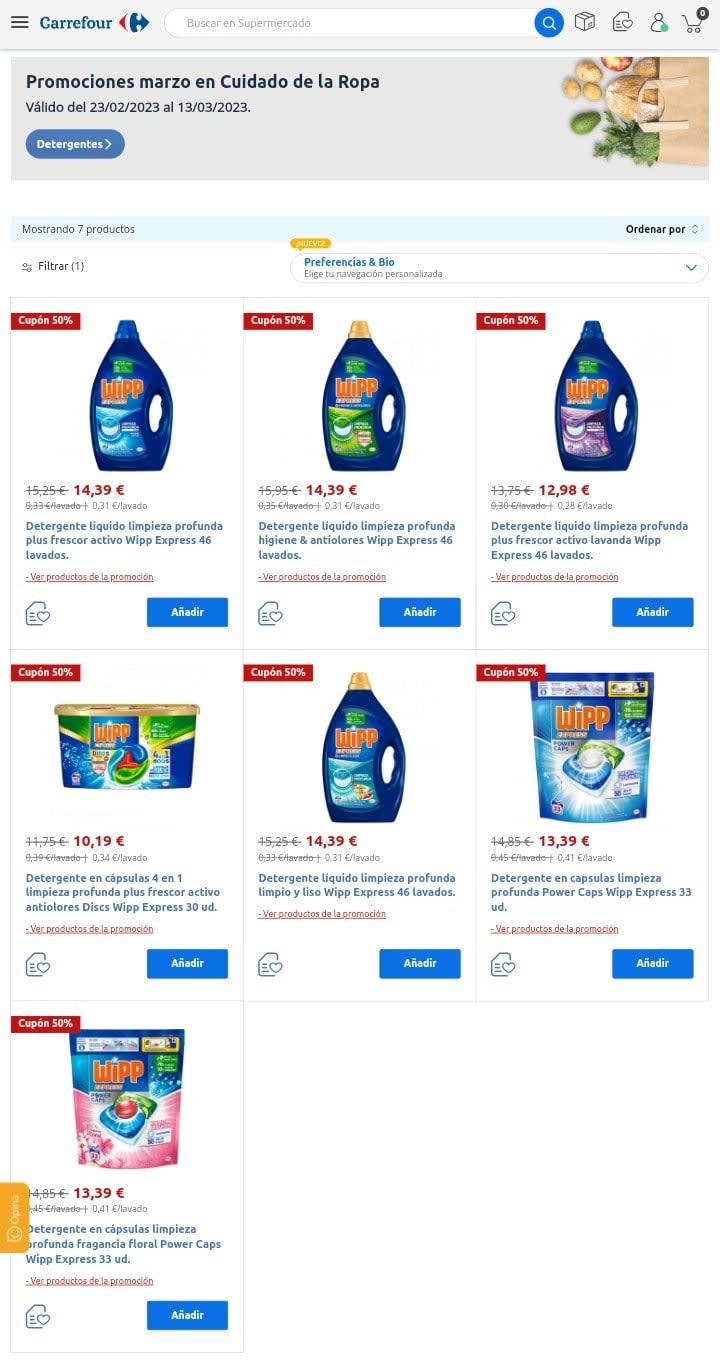Image resolution: width=720 pixels, height=1363 pixels.
Task: Open Power Caps Wipp Express 33 ud. product
Action: click(590, 892)
